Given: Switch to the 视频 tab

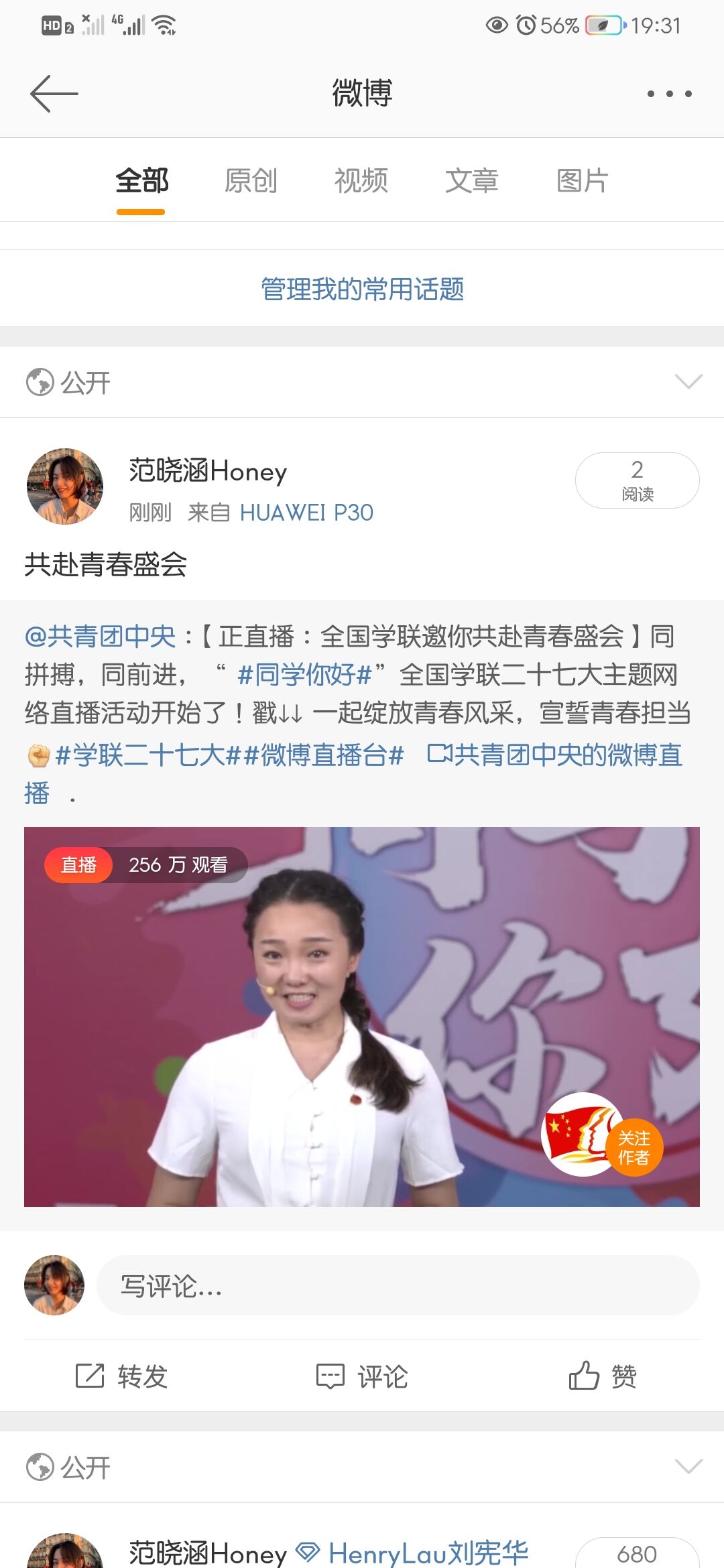Looking at the screenshot, I should 361,181.
